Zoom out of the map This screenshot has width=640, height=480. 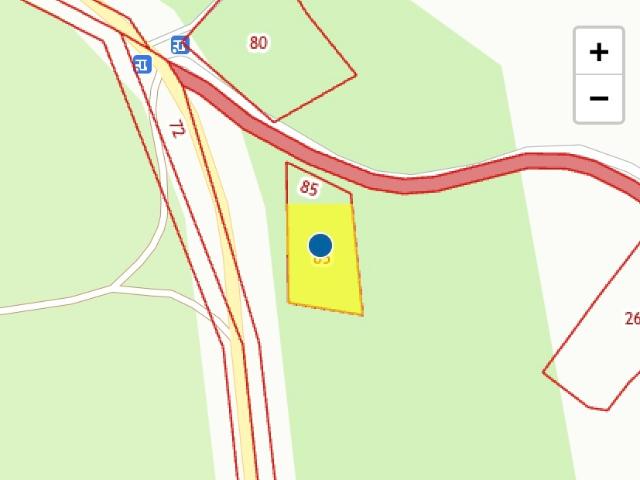click(x=598, y=98)
